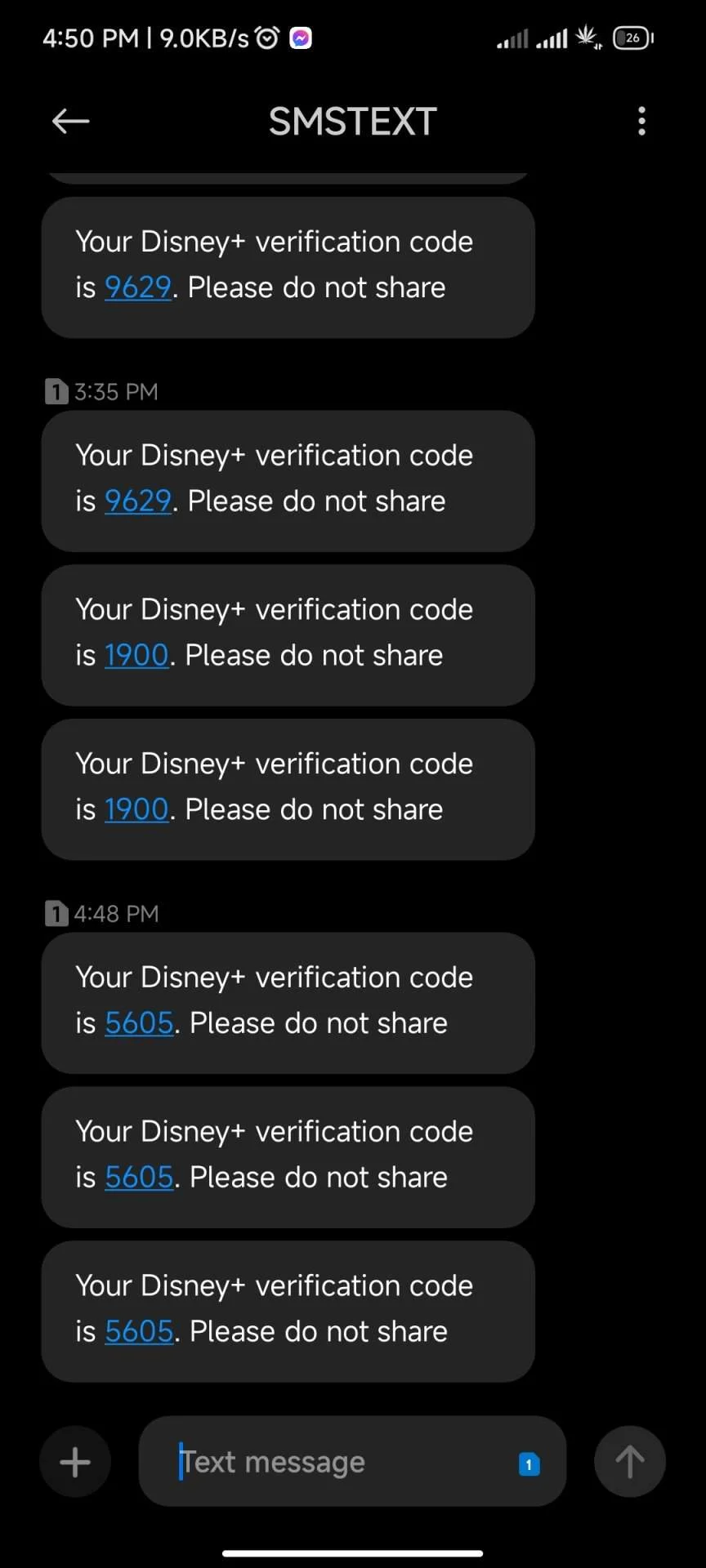Screen dimensions: 706x1568
Task: Open the three-dot overflow menu
Action: pyautogui.click(x=641, y=121)
